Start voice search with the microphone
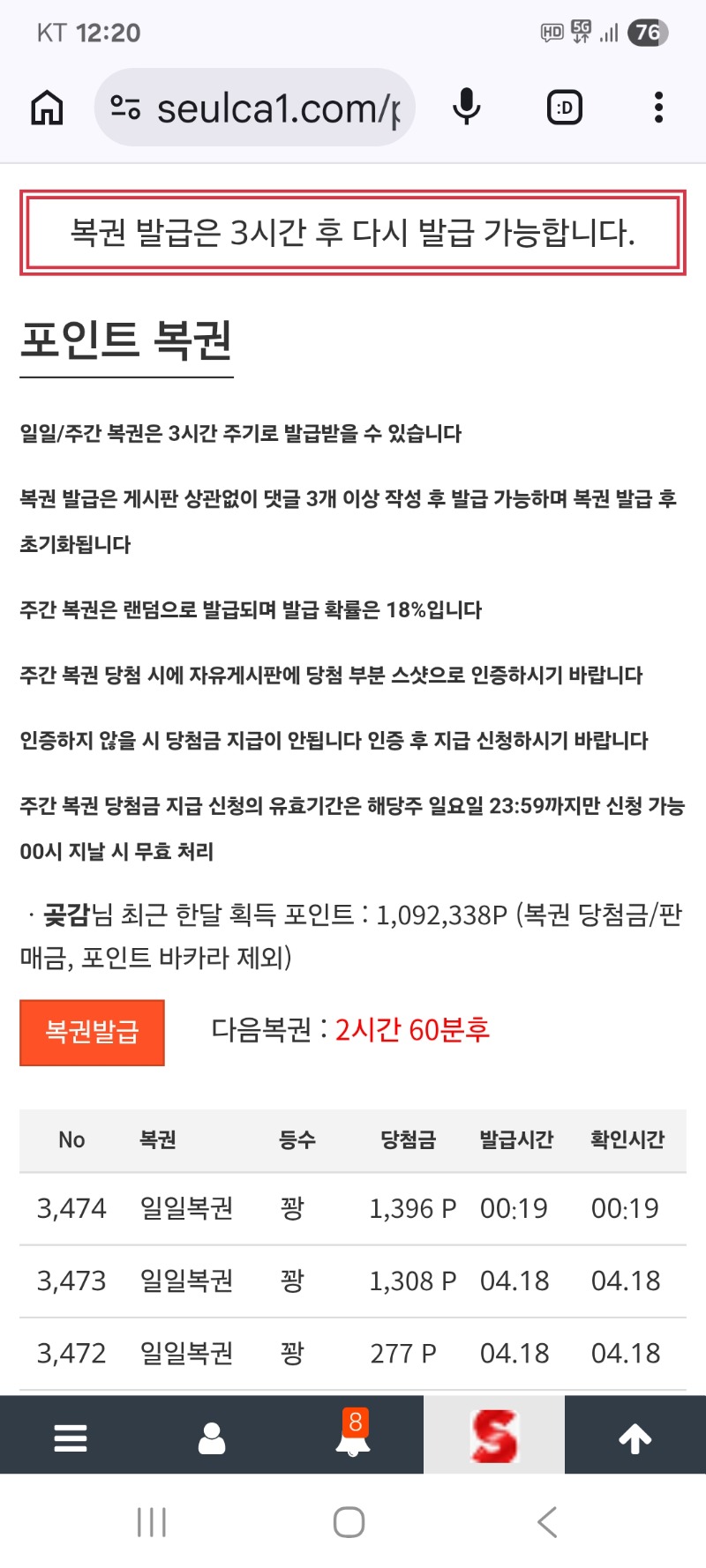Viewport: 706px width, 1568px height. (466, 108)
